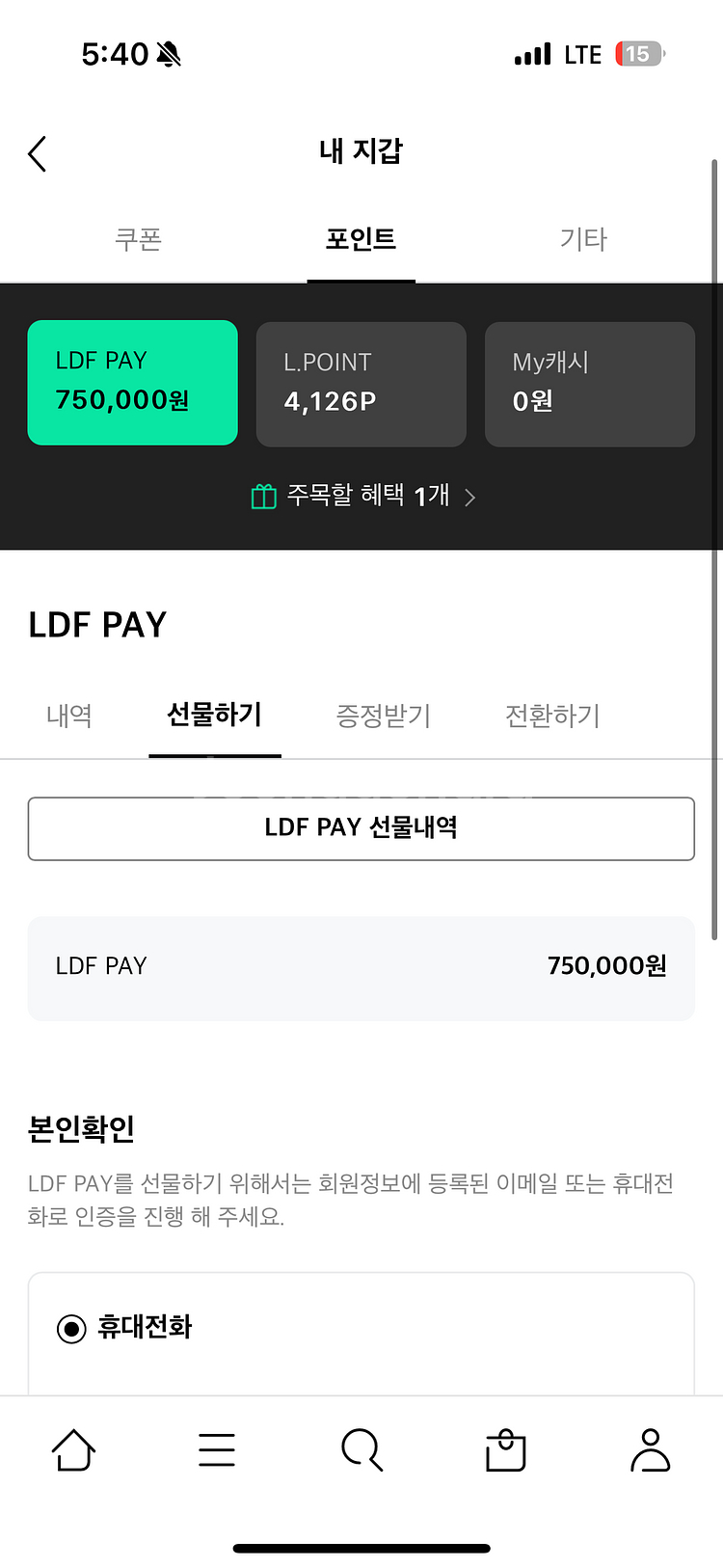Open the My캐시 balance card
Viewport: 723px width, 1568px height.
tap(589, 384)
